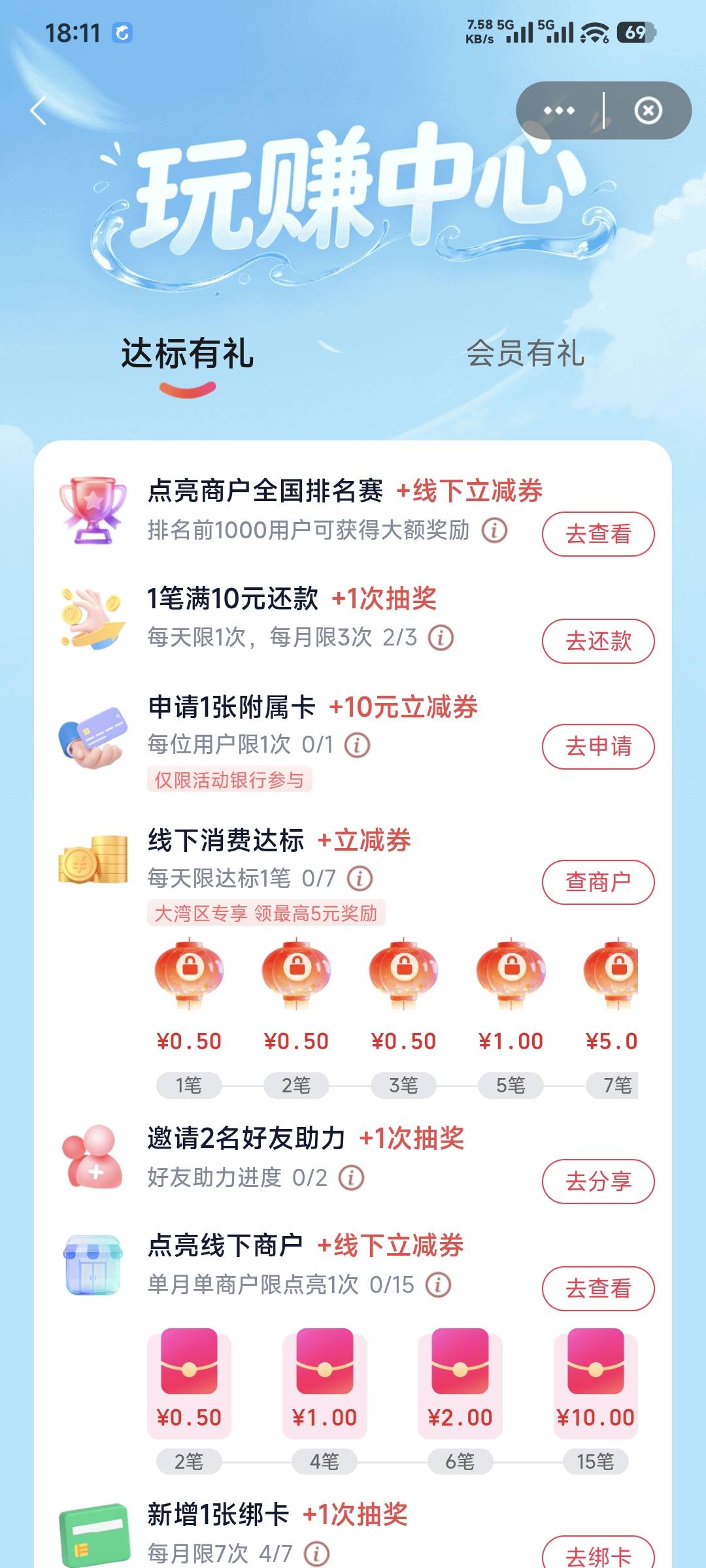
Task: Open info icon next to 单月单商户限点亮1次 0/15
Action: [438, 1284]
